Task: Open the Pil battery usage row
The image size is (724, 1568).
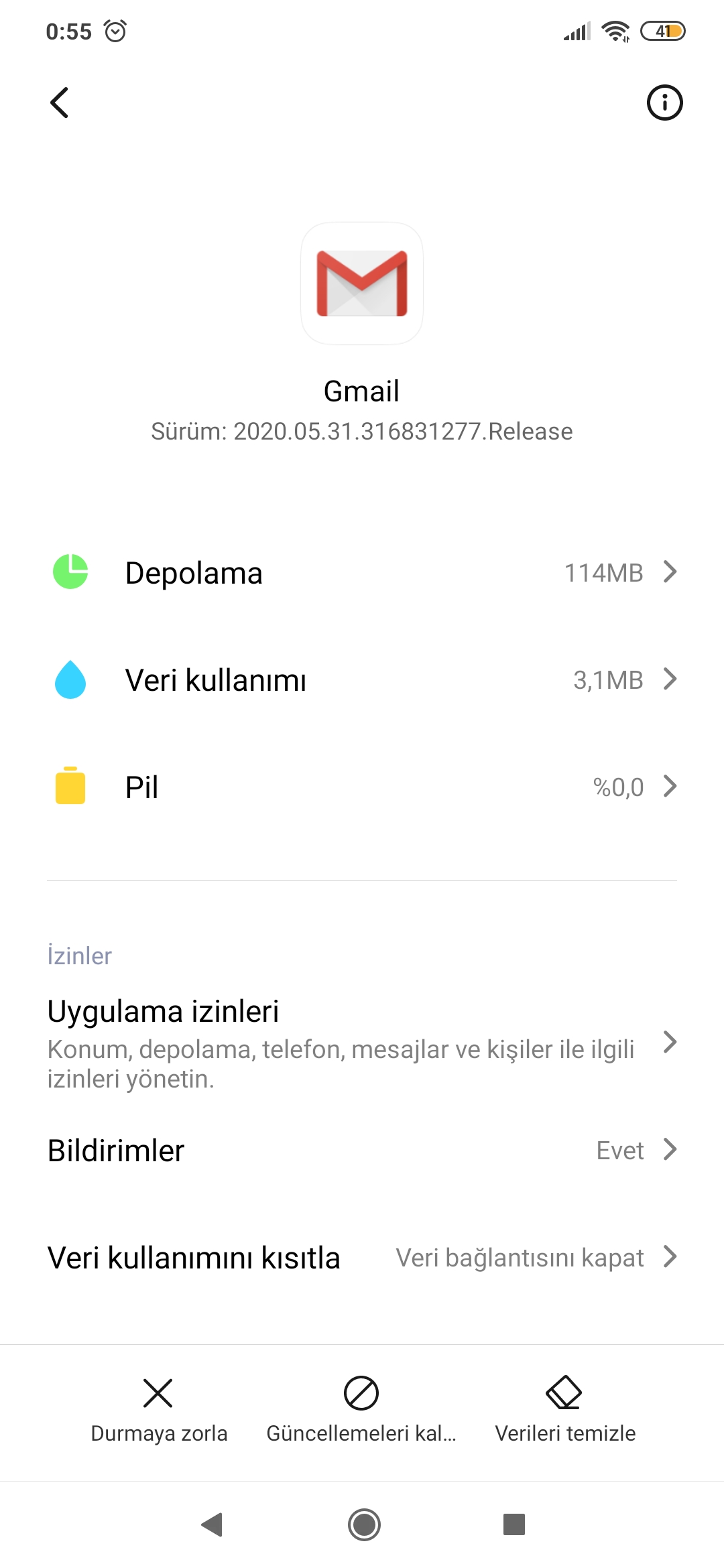Action: click(362, 787)
